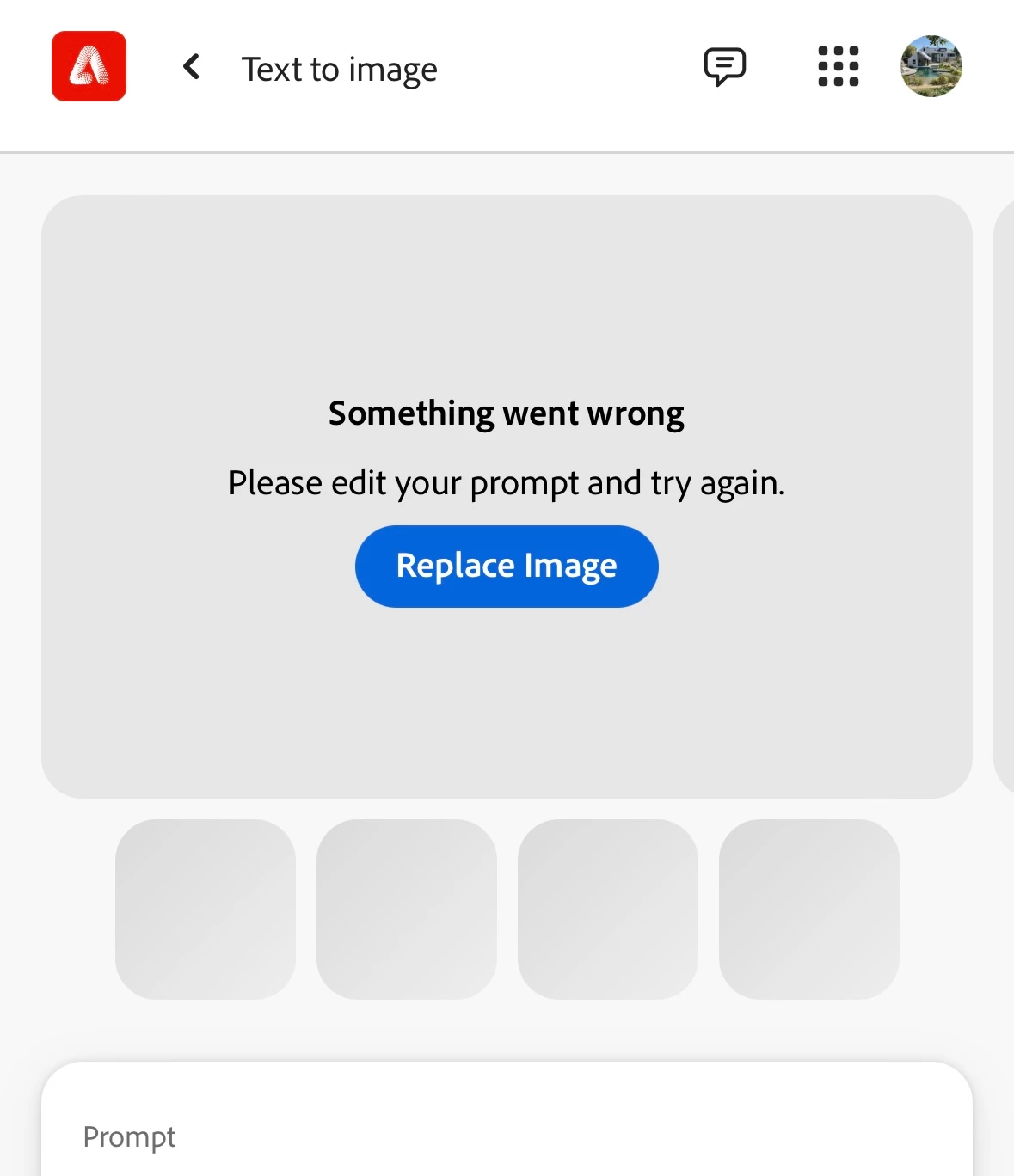Go back from Text to image
This screenshot has height=1176, width=1014.
point(192,66)
